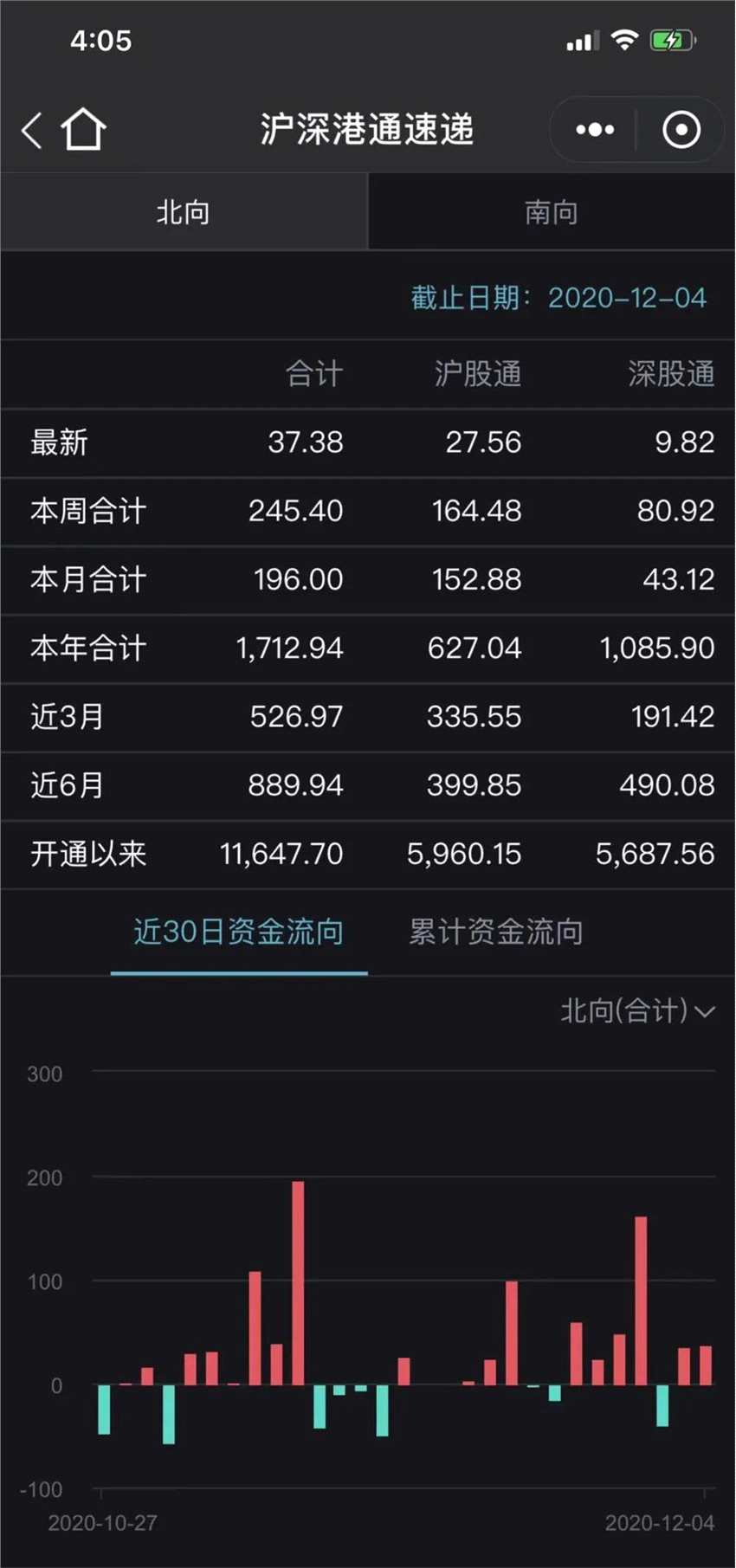This screenshot has height=1568, width=736.
Task: Show the 累计资金流向 chart
Action: pyautogui.click(x=495, y=932)
